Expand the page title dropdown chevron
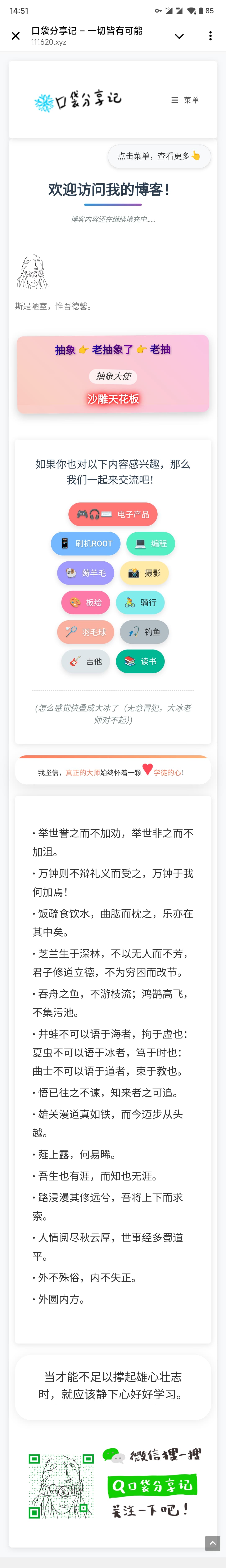 179,36
